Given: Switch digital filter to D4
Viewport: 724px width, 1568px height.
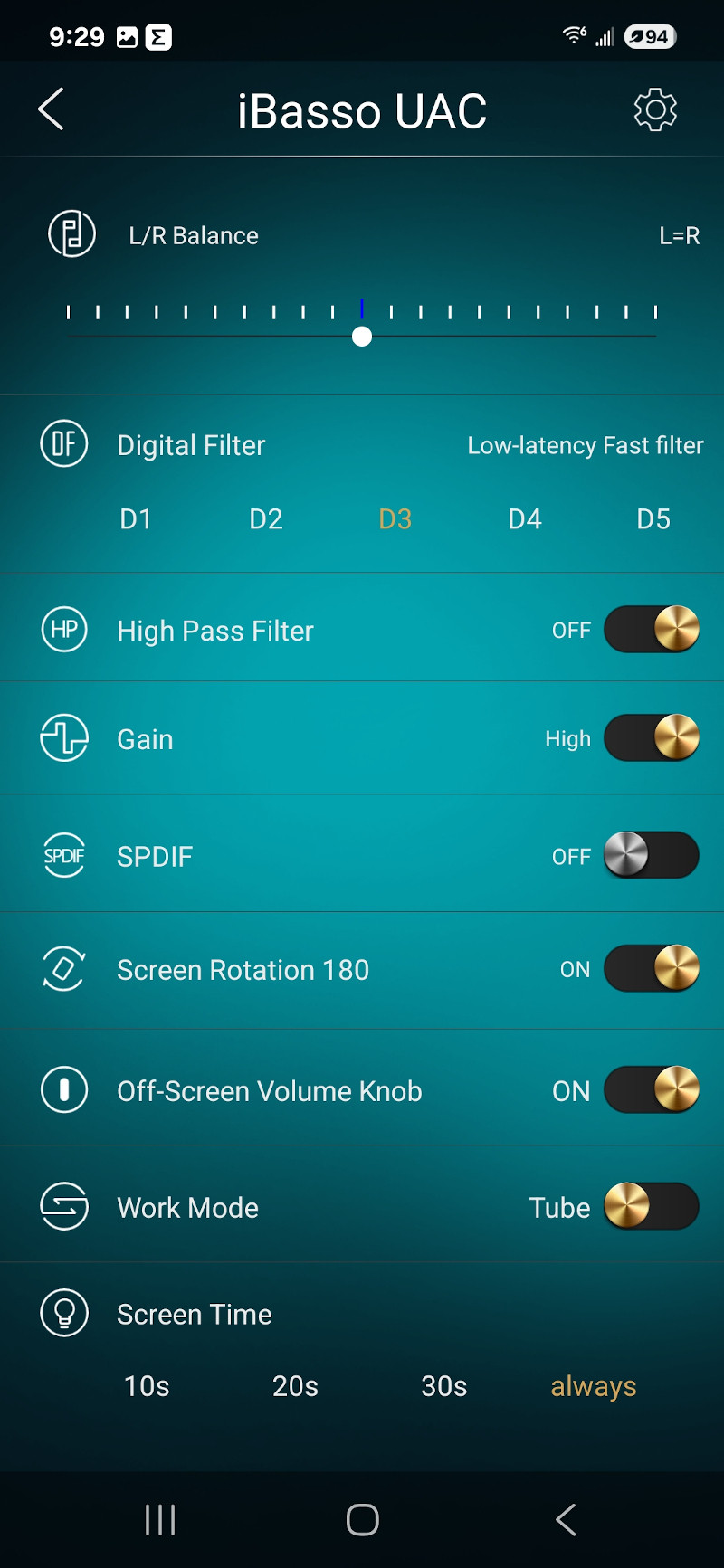Looking at the screenshot, I should pos(525,519).
